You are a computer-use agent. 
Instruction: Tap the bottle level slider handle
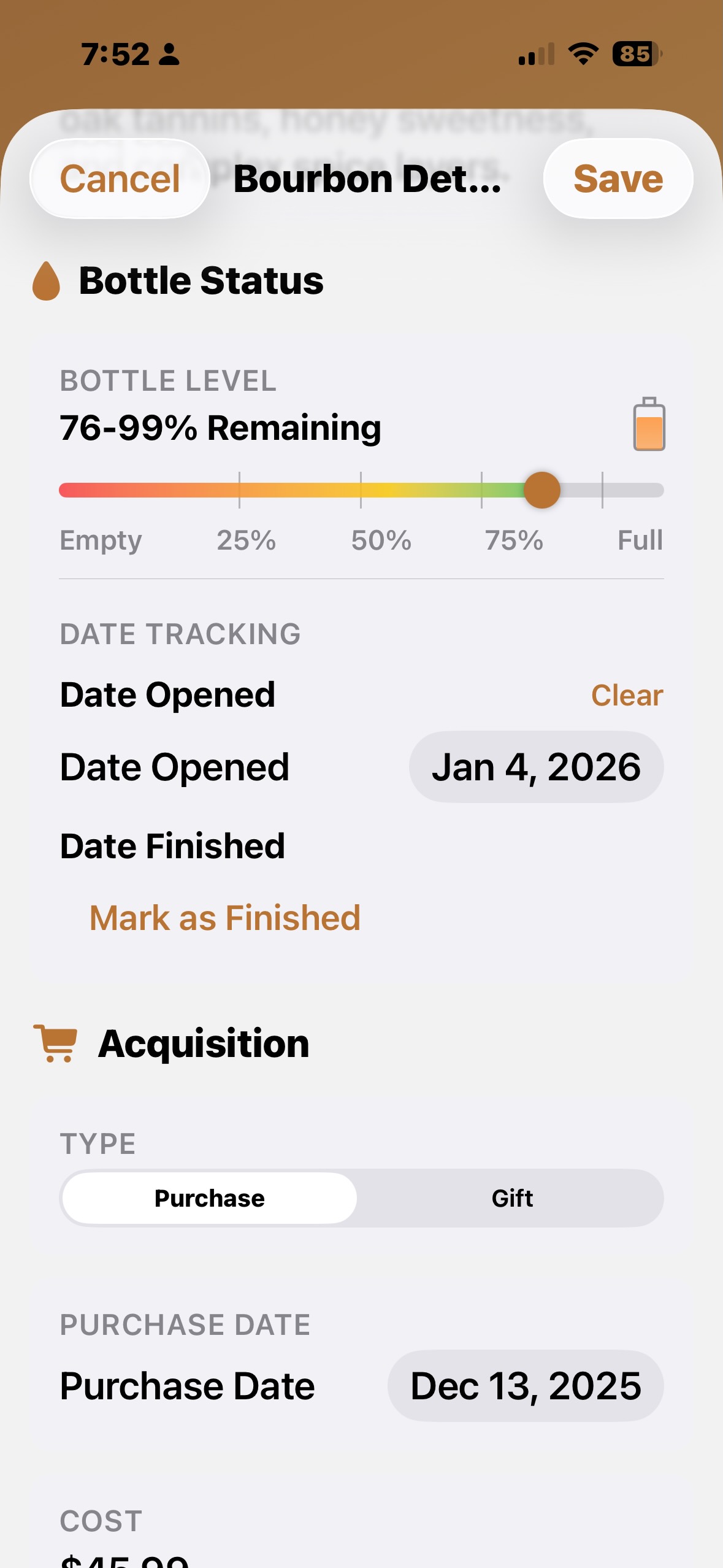[541, 490]
